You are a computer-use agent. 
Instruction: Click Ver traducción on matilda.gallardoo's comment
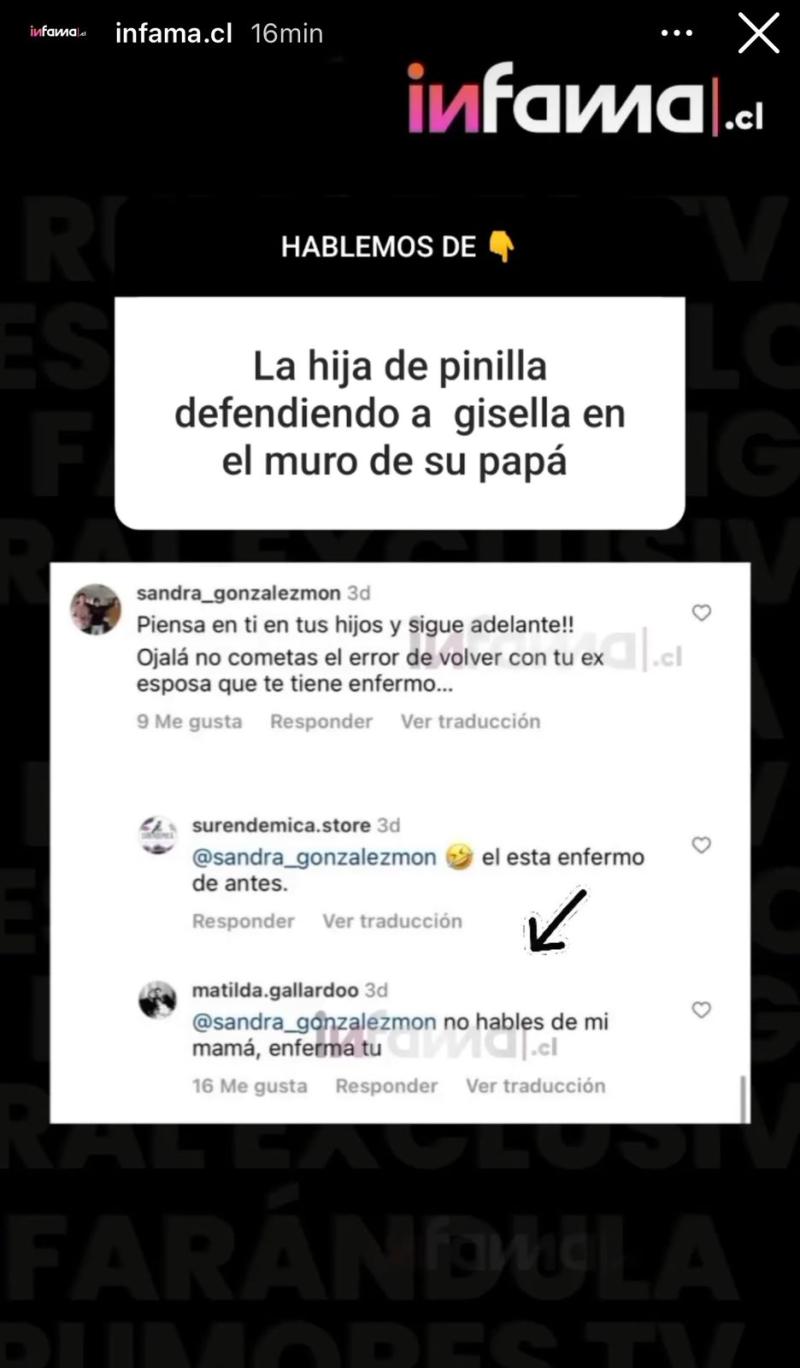(535, 1086)
